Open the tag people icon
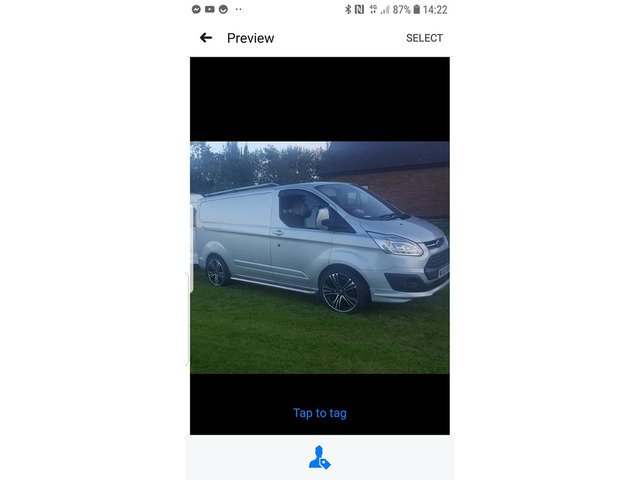The height and width of the screenshot is (480, 640). (x=319, y=458)
